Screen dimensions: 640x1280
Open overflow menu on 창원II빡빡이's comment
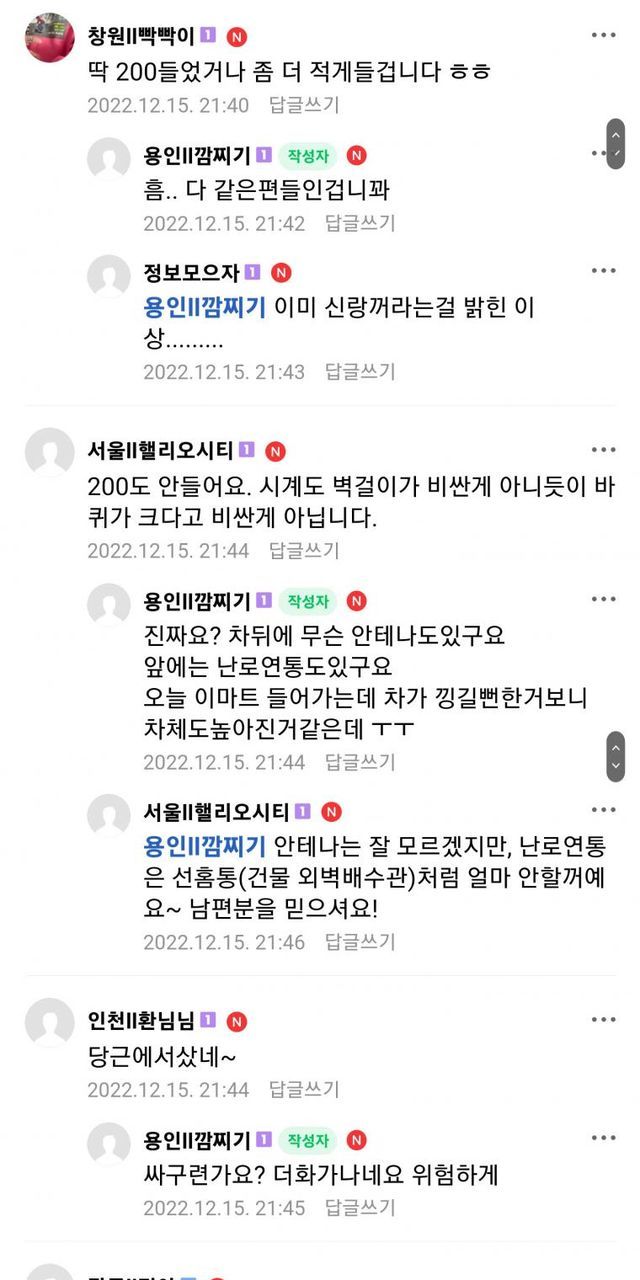603,36
